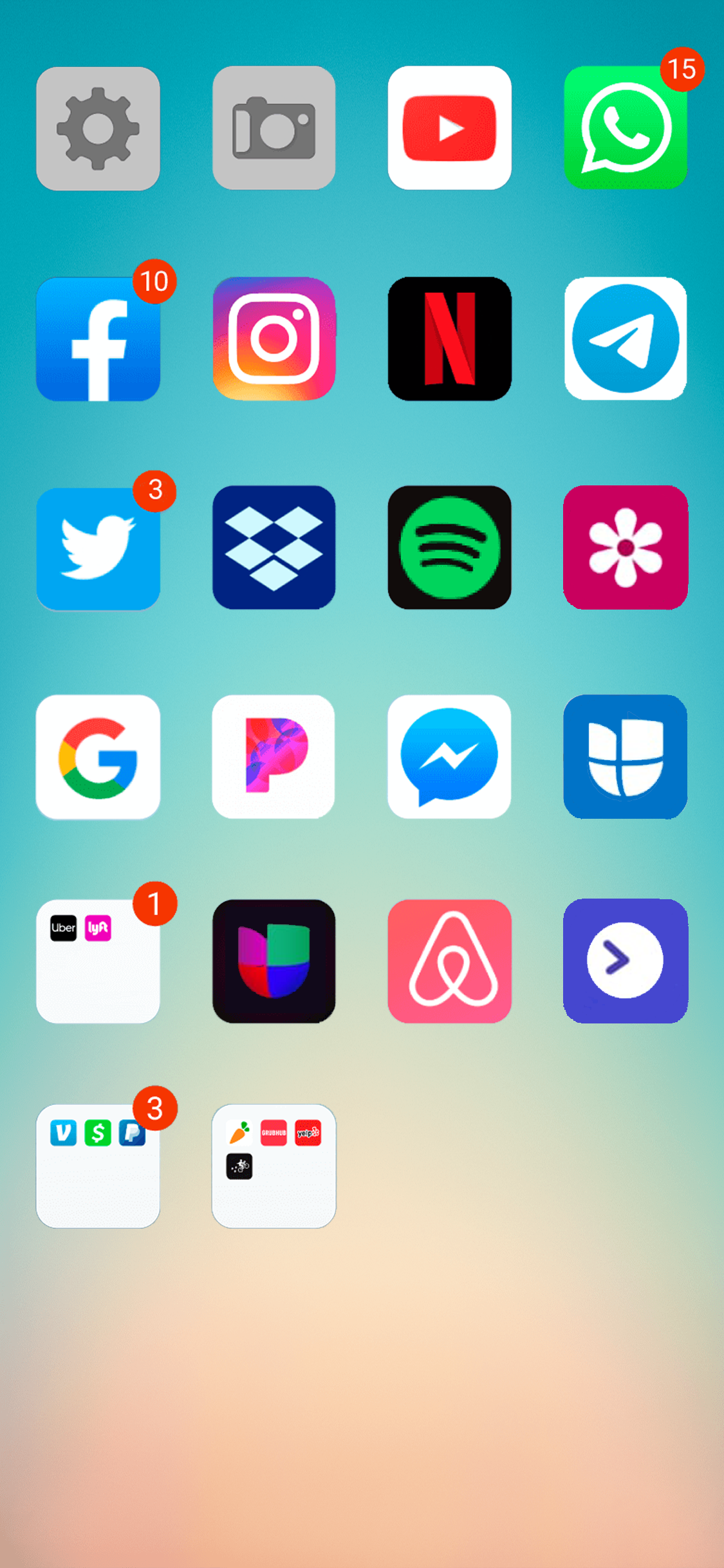Open Spotify
The width and height of the screenshot is (724, 1568).
(x=449, y=548)
